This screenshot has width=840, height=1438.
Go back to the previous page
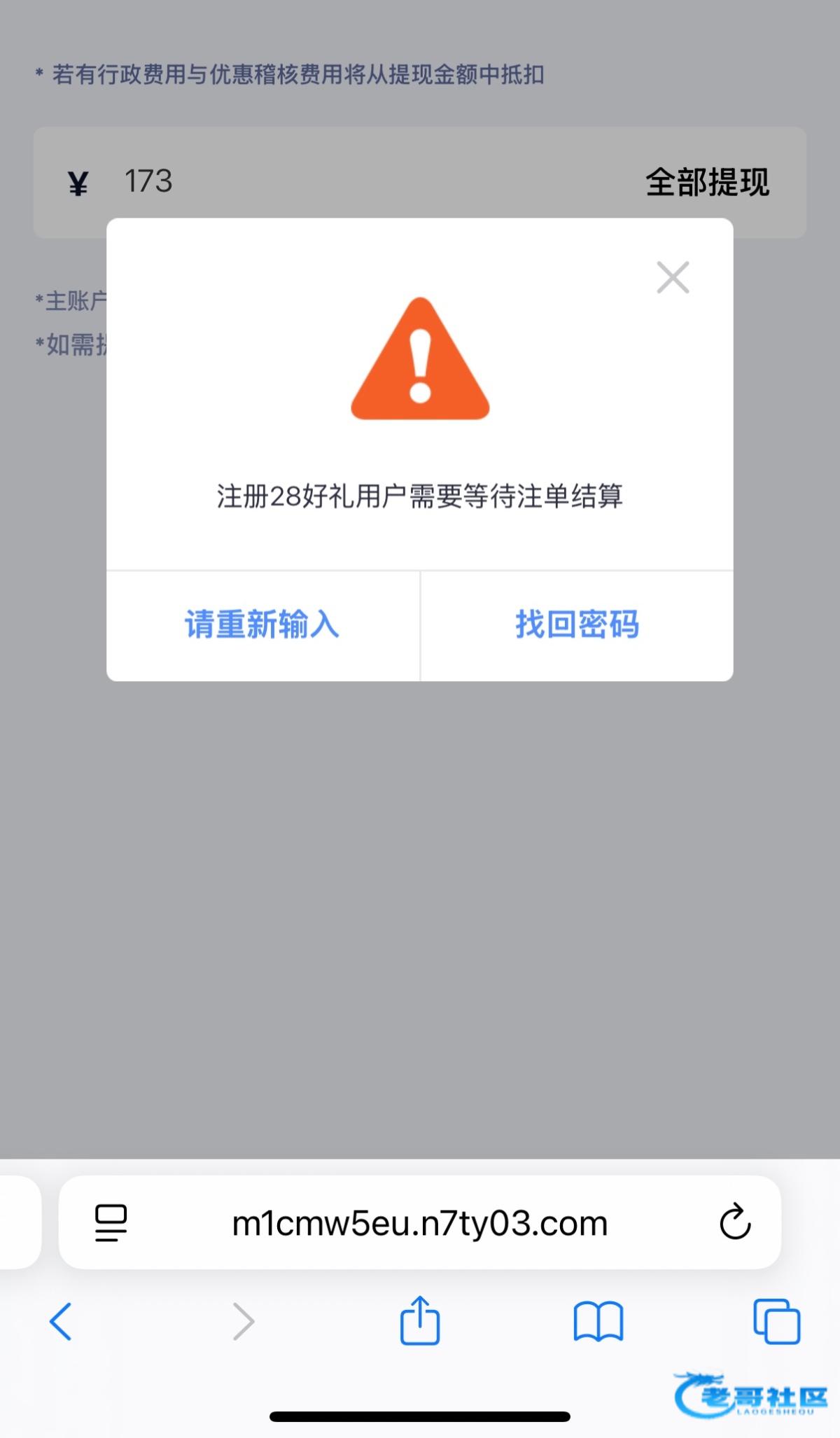click(61, 1322)
